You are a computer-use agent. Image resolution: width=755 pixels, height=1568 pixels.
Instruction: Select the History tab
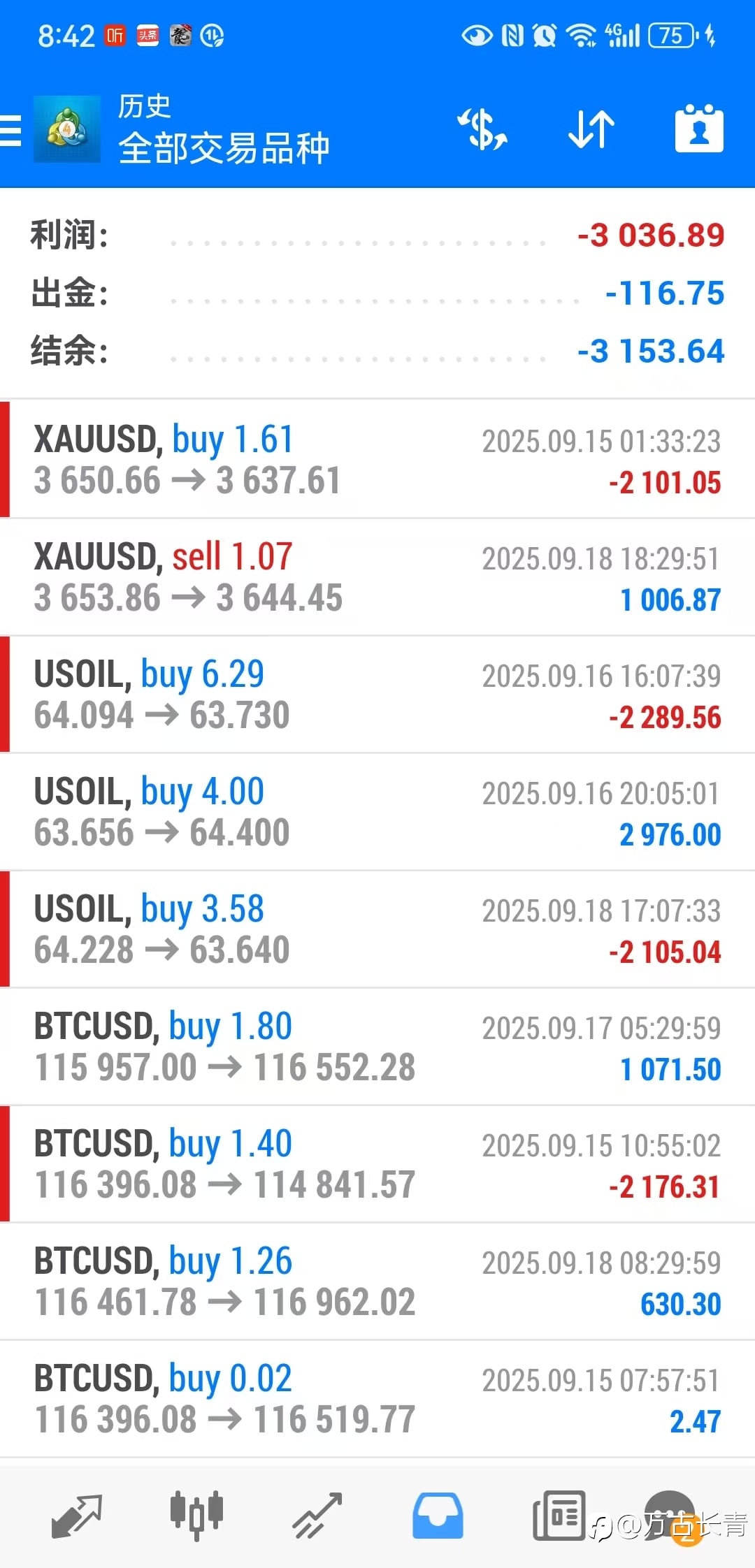438,1515
